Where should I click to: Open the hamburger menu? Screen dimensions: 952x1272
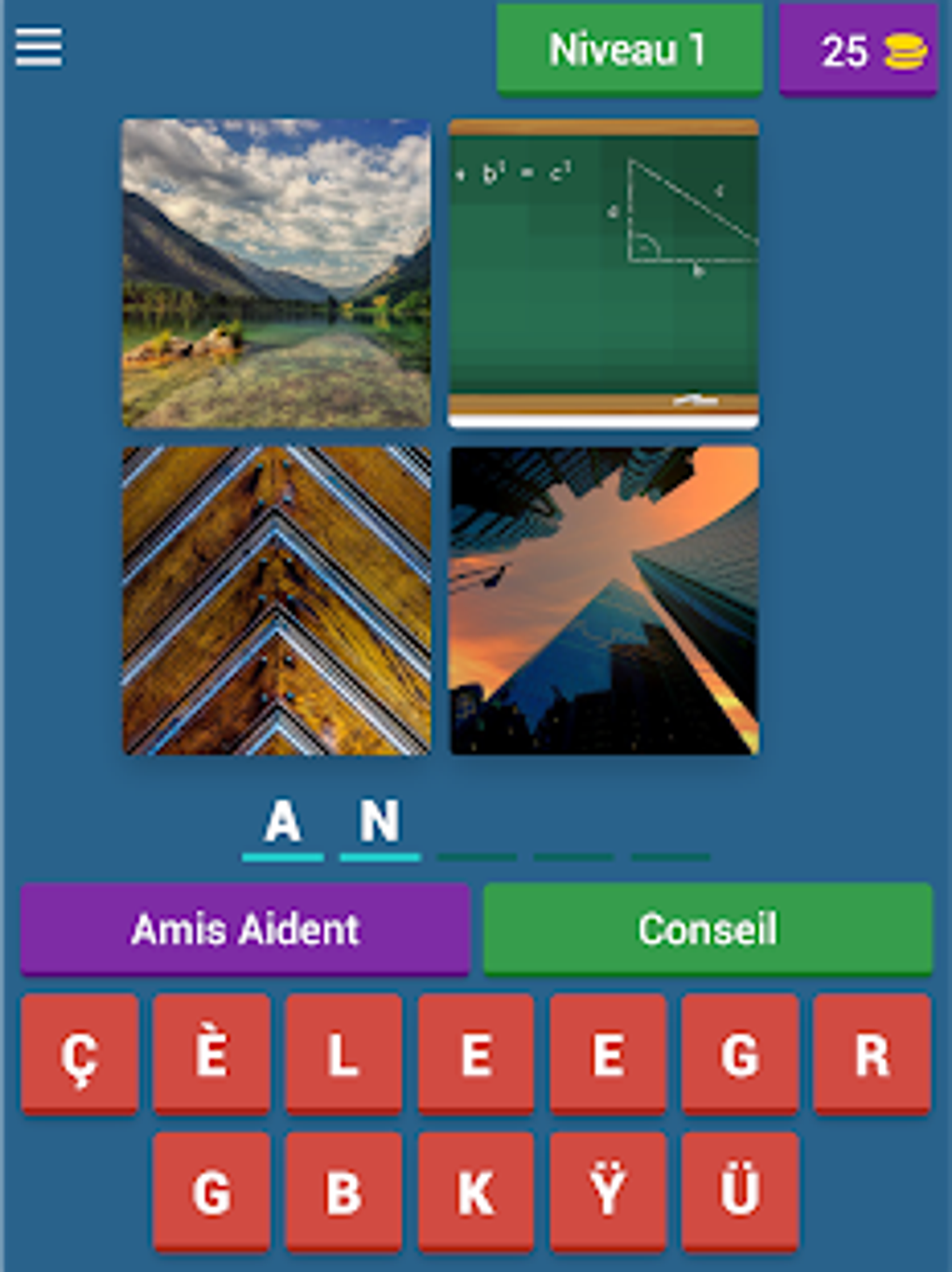click(x=38, y=47)
